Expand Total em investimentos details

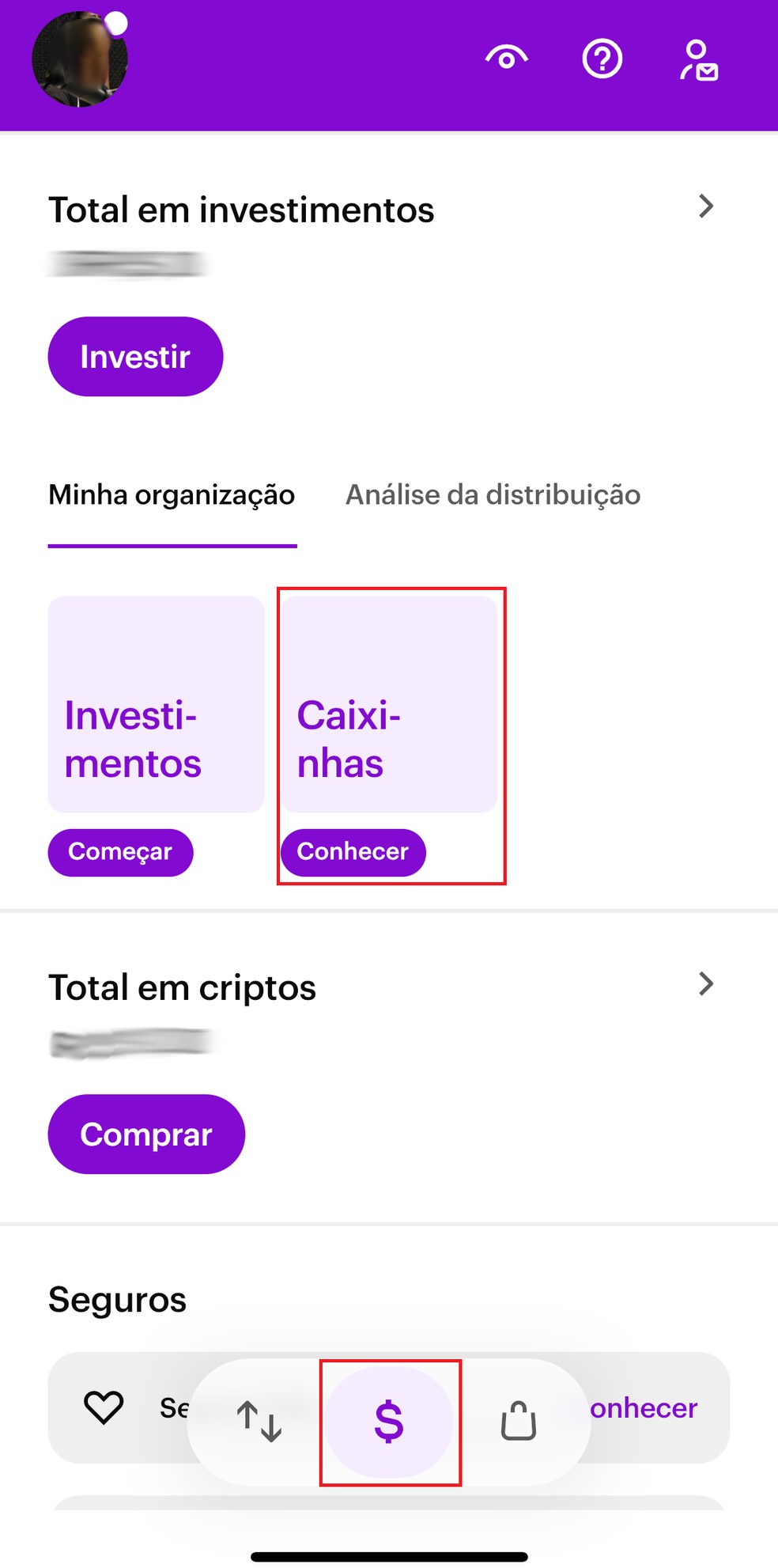pos(708,206)
